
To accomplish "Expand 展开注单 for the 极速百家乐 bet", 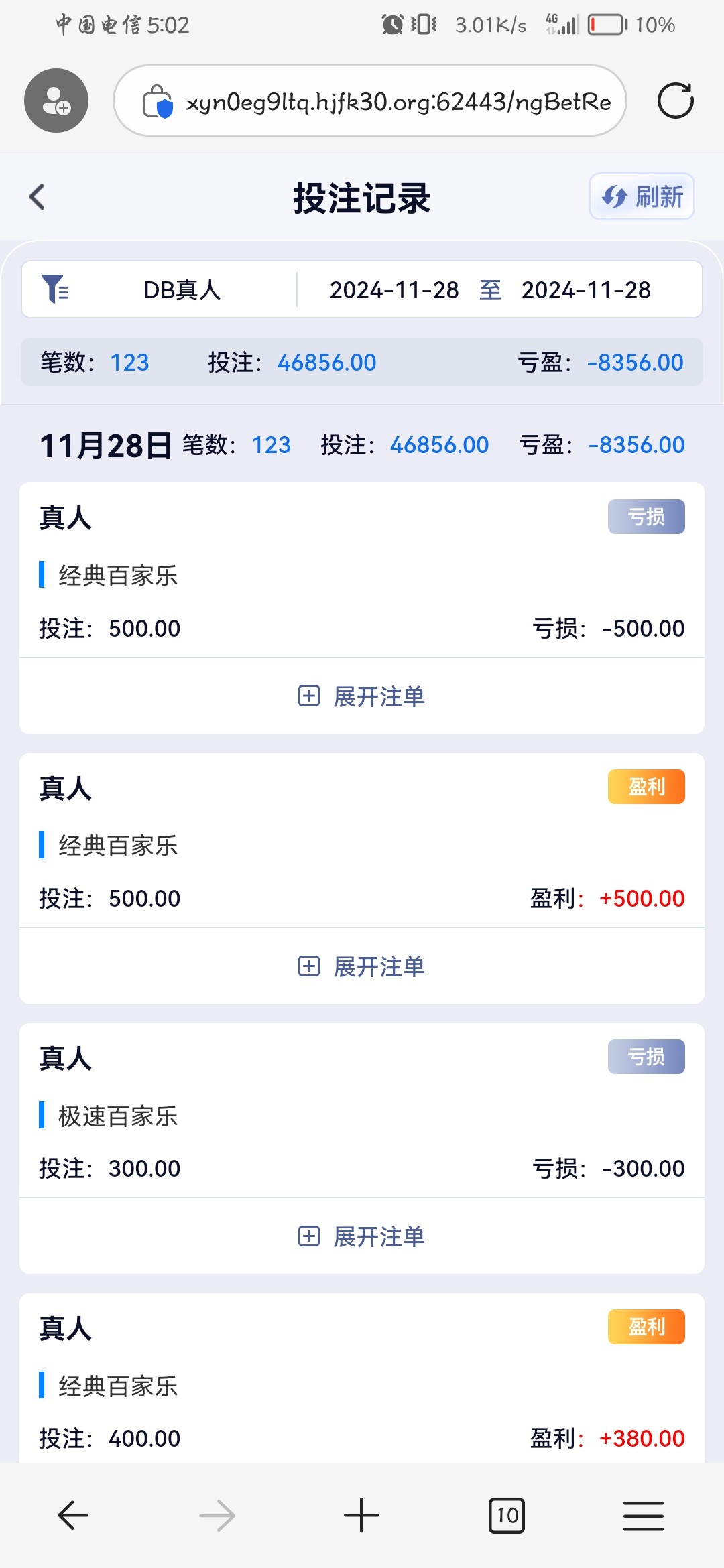I will (x=362, y=1236).
